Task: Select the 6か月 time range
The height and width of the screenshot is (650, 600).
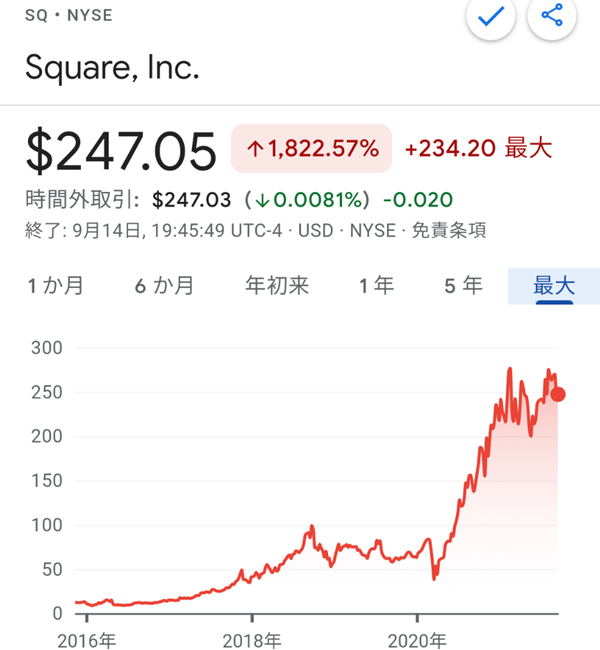Action: click(x=164, y=286)
